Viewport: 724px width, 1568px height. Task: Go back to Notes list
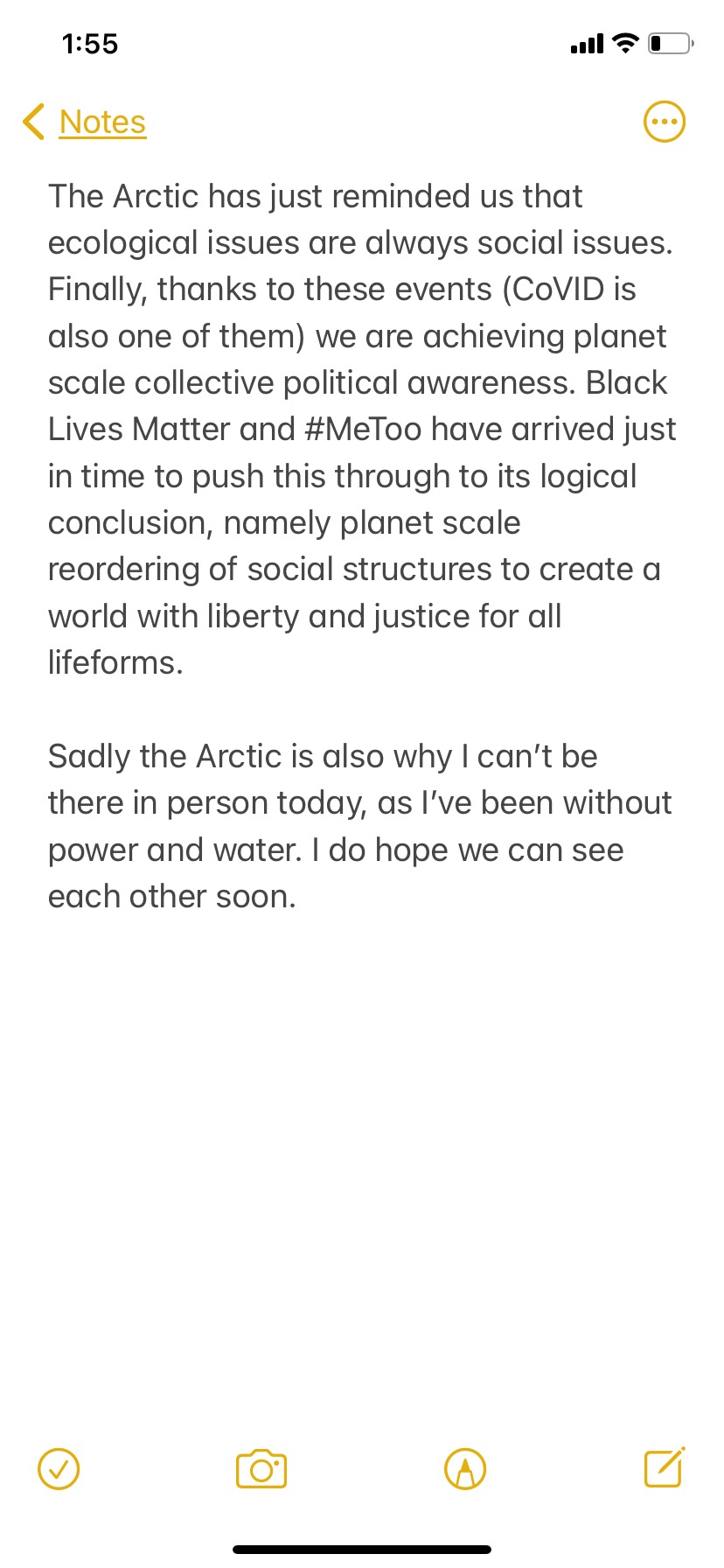pyautogui.click(x=86, y=122)
